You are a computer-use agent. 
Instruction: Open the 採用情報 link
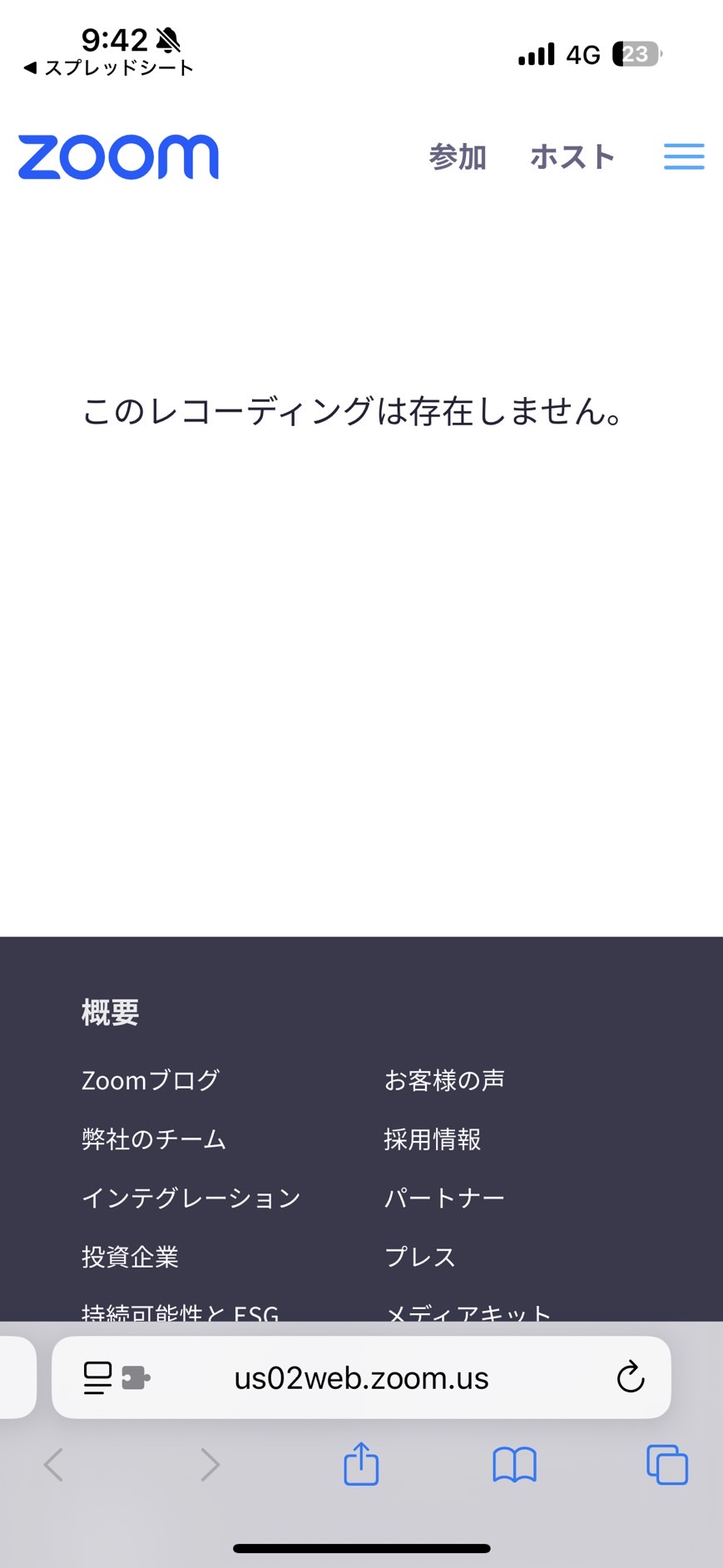pyautogui.click(x=433, y=1139)
